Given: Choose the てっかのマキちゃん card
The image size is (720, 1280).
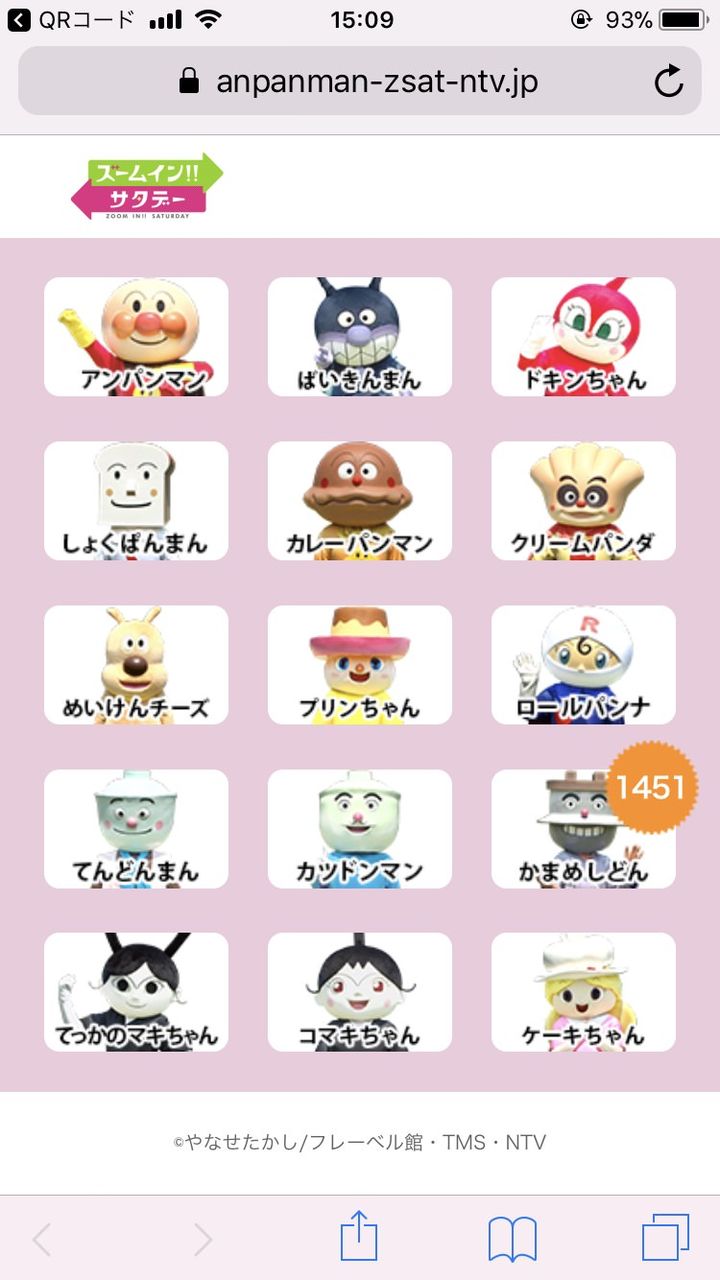Looking at the screenshot, I should 136,992.
